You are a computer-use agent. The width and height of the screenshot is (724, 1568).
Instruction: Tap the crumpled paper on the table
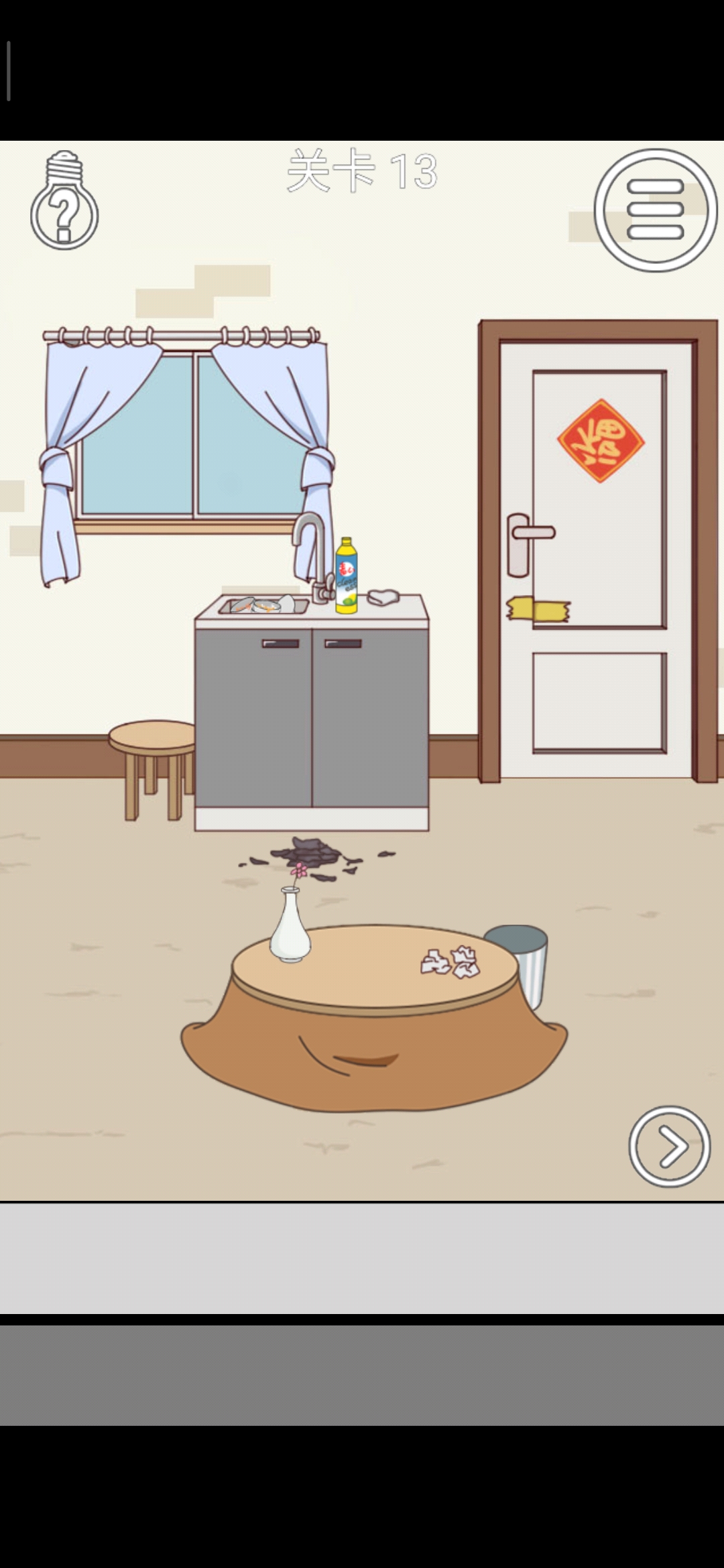coord(450,962)
